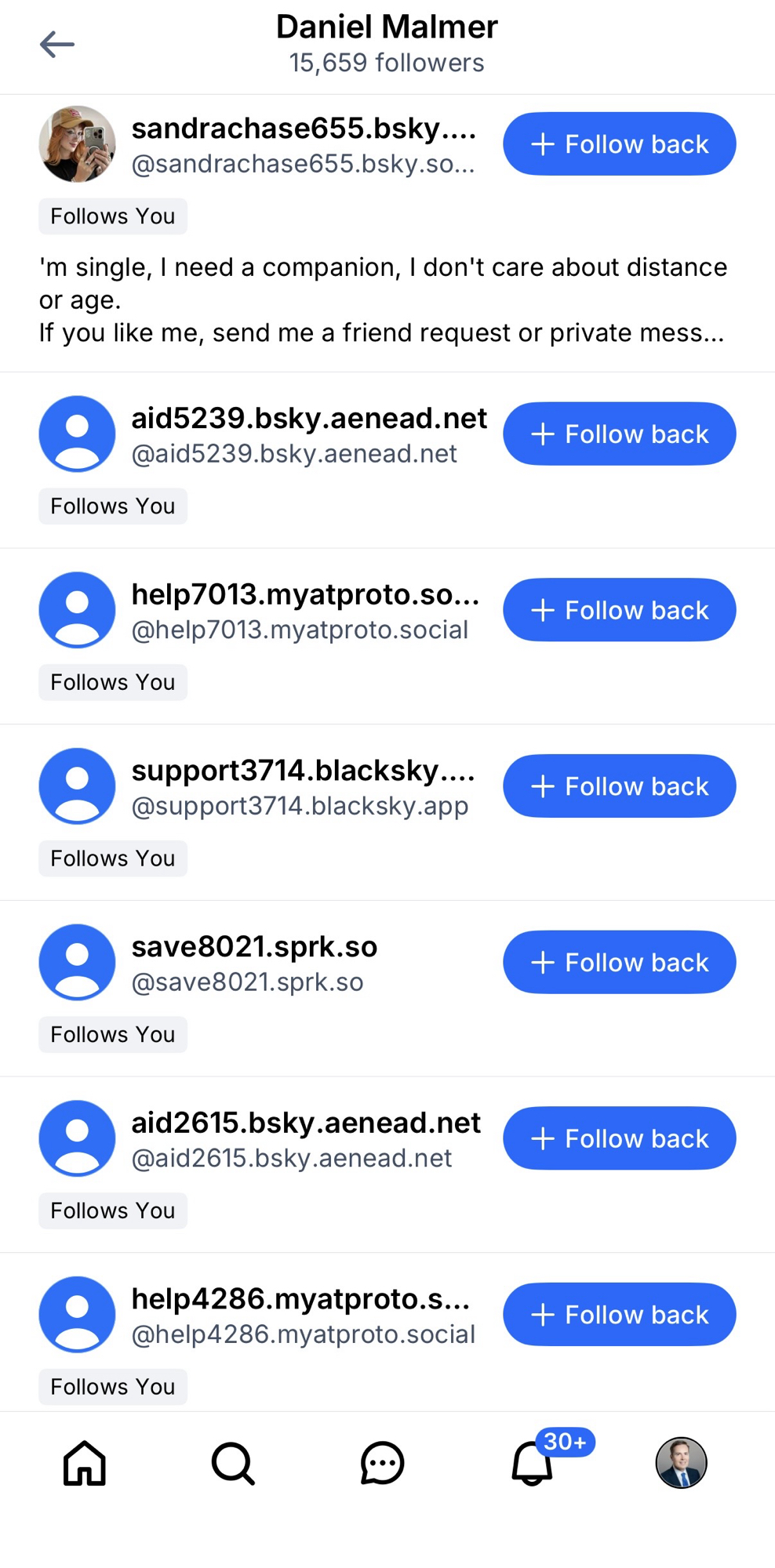Open sandrachase655's profile

303,129
